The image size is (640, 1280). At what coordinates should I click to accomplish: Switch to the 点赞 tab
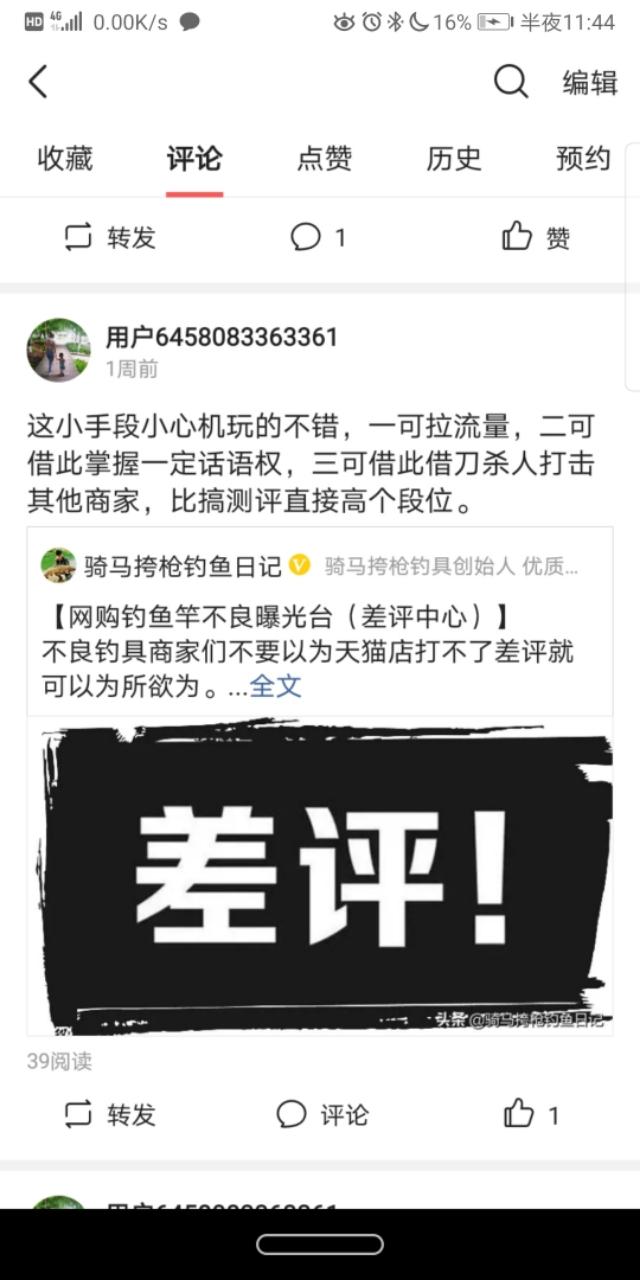pyautogui.click(x=324, y=158)
